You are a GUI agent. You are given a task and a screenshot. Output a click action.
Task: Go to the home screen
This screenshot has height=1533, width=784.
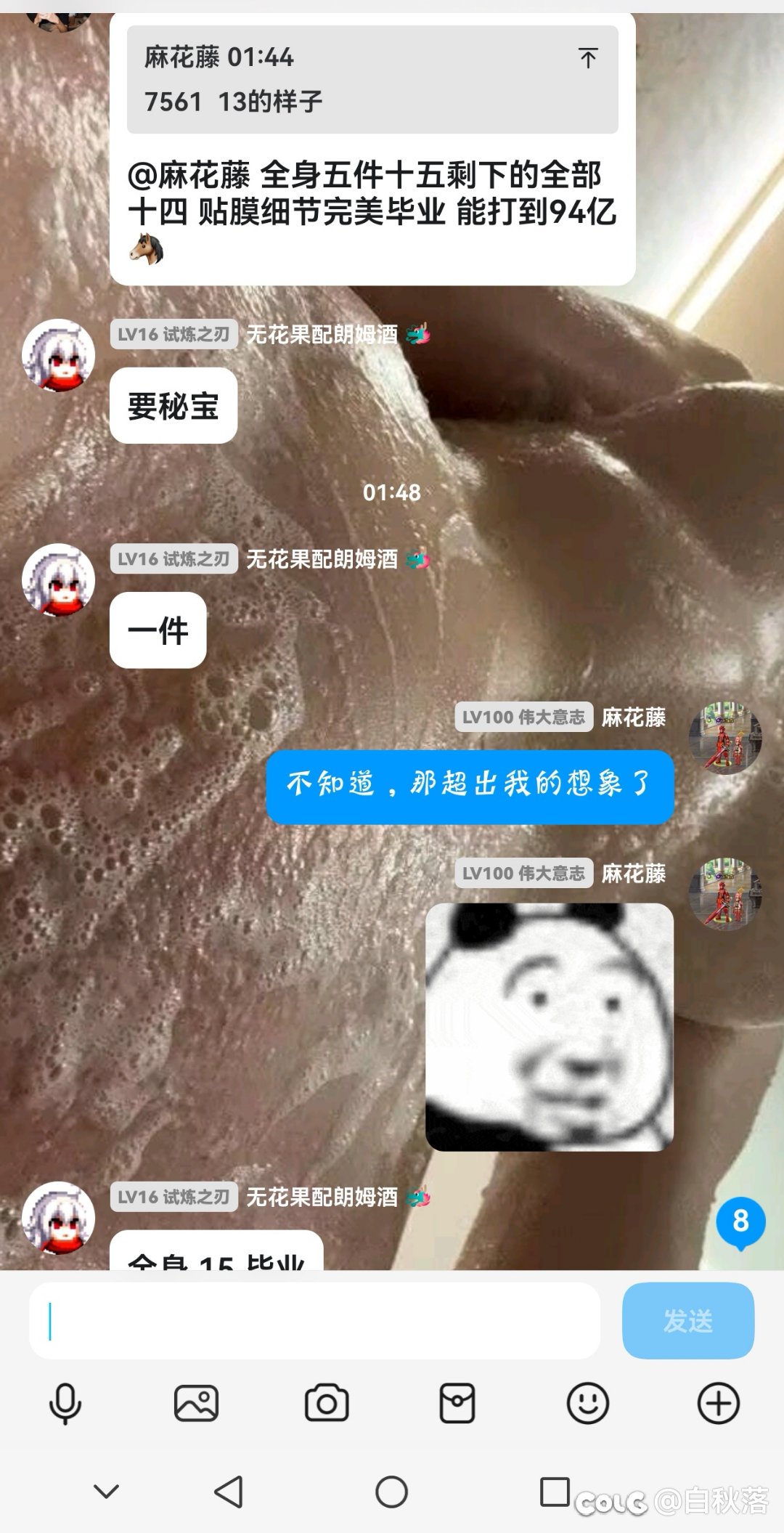[391, 1492]
